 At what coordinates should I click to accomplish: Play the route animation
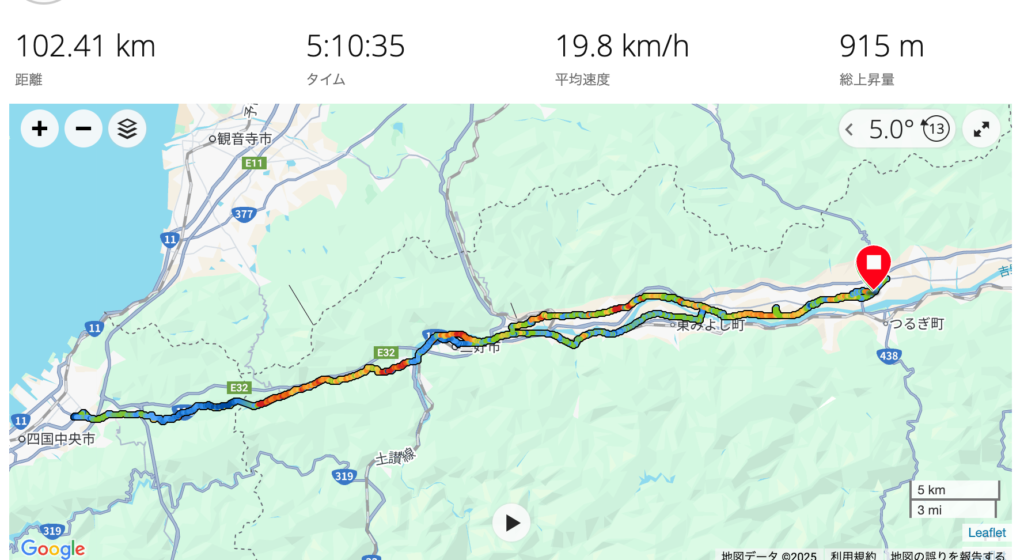pos(511,522)
